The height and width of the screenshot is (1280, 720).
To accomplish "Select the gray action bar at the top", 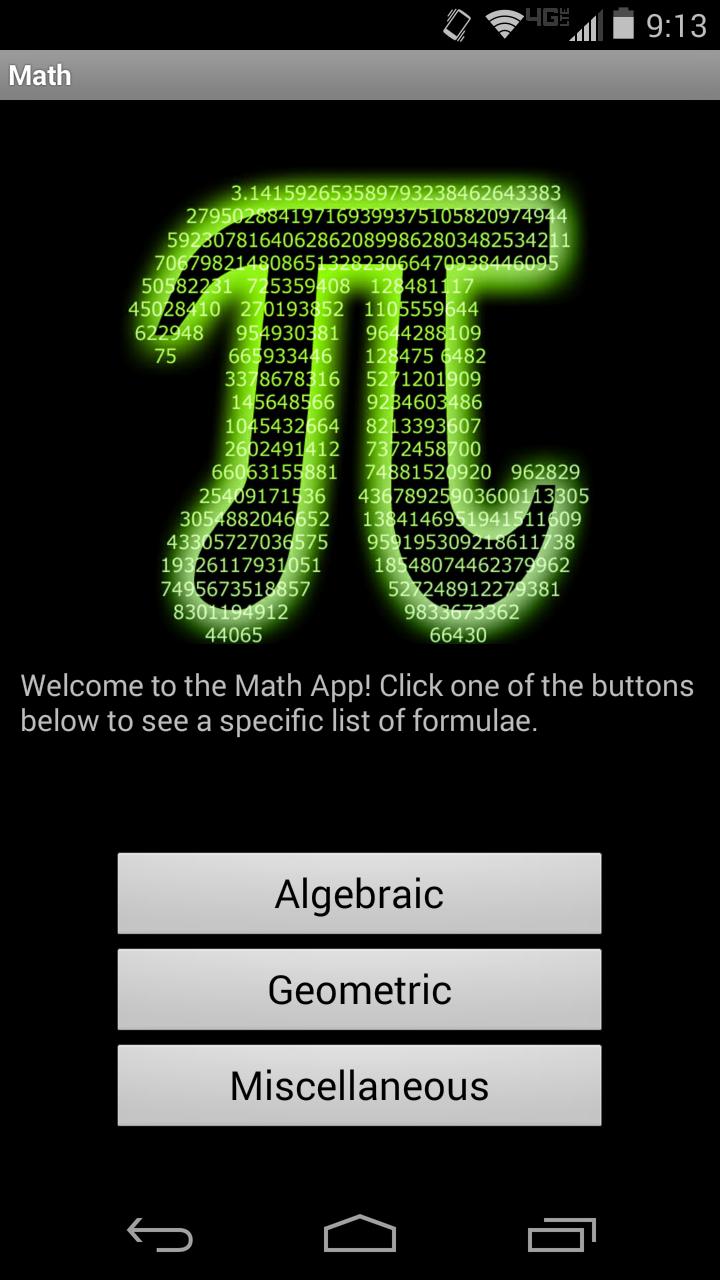I will click(360, 75).
